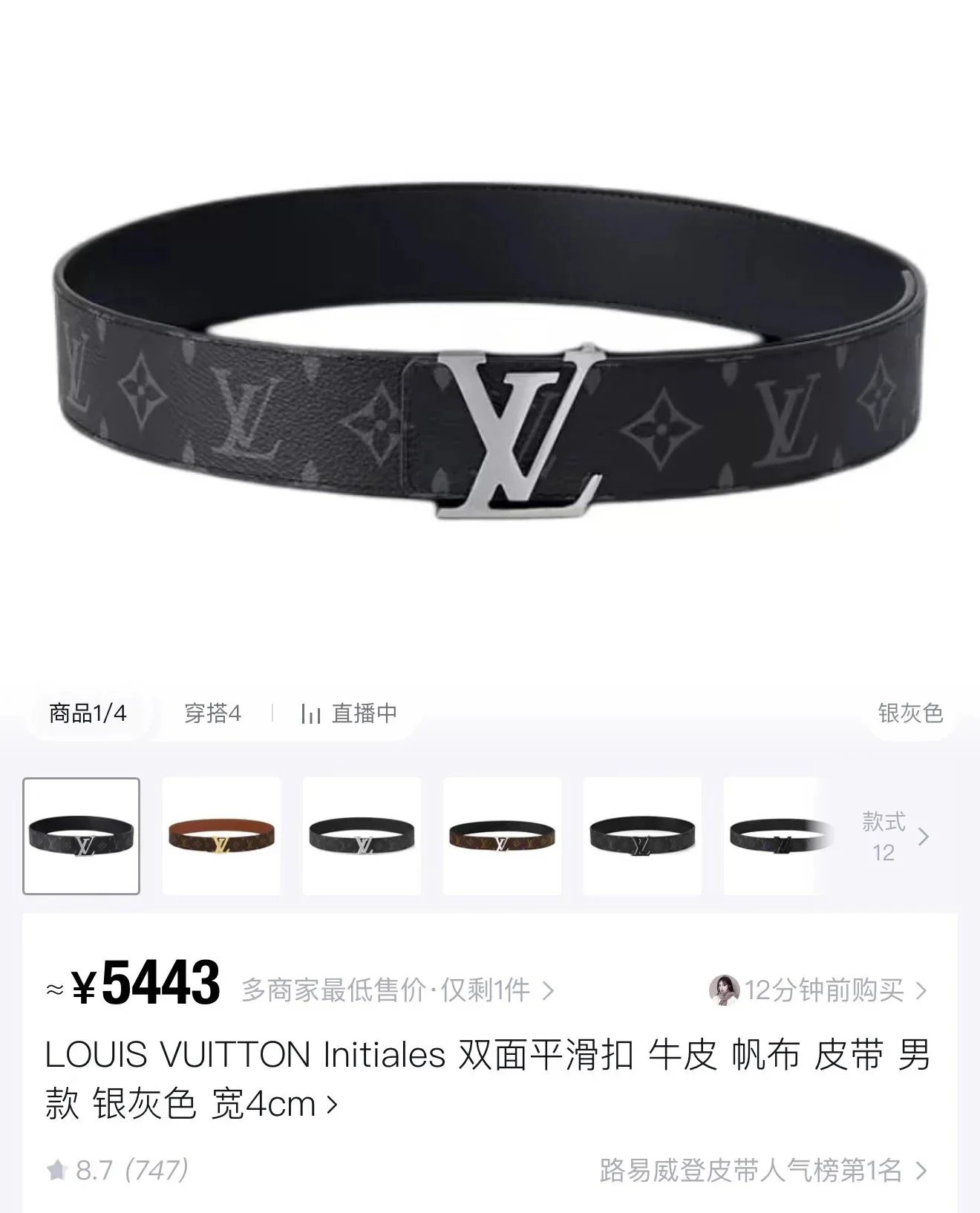Open 多商家最低售价 seller price list
The width and height of the screenshot is (980, 1213).
[x=397, y=990]
